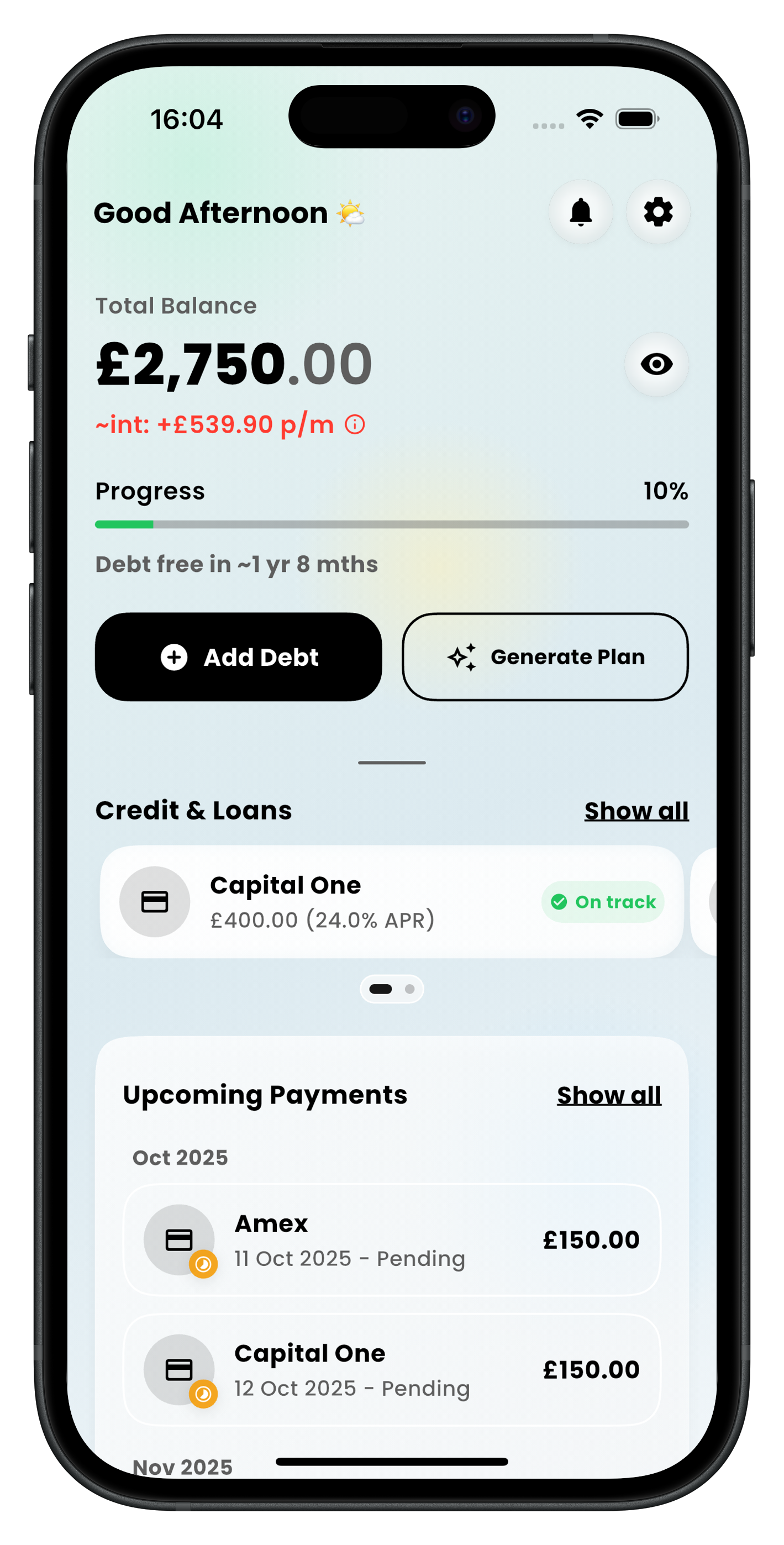
Task: Open the settings gear
Action: pos(657,212)
